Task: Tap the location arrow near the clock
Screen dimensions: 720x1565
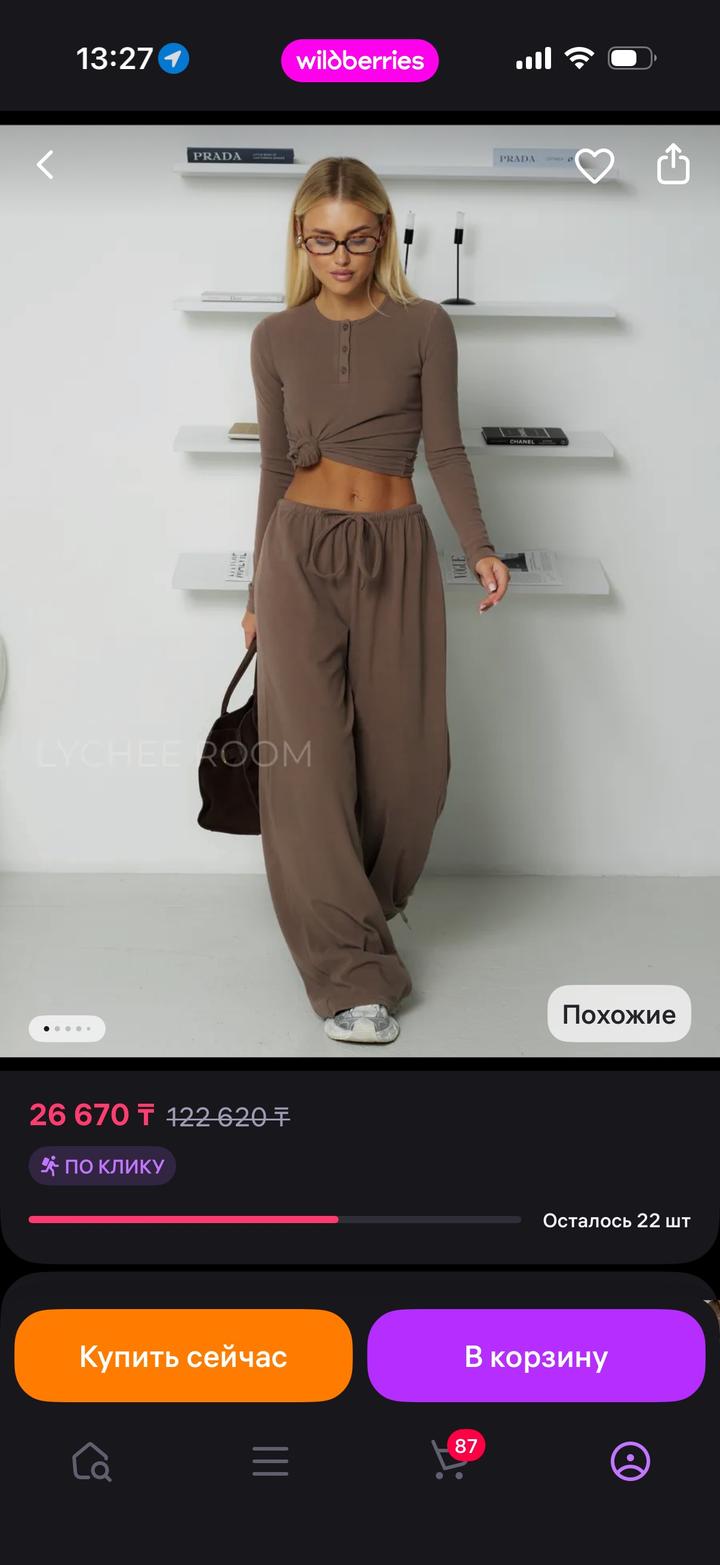Action: pos(173,59)
